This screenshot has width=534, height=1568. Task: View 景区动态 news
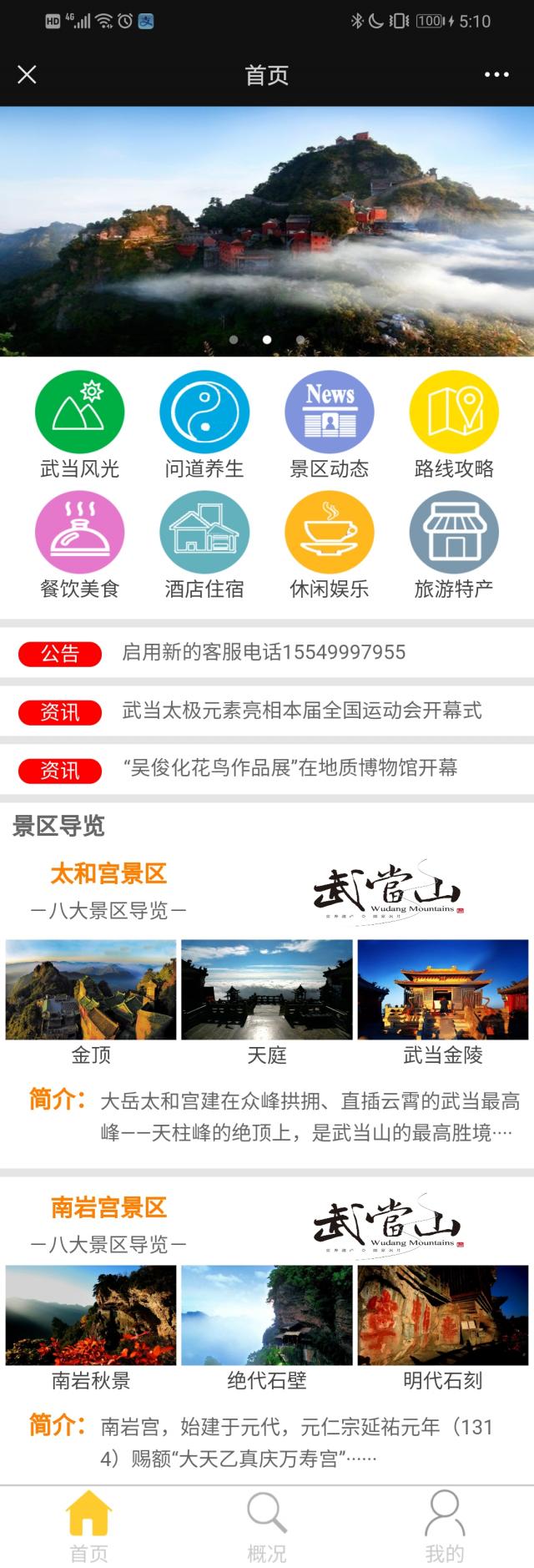(x=329, y=424)
